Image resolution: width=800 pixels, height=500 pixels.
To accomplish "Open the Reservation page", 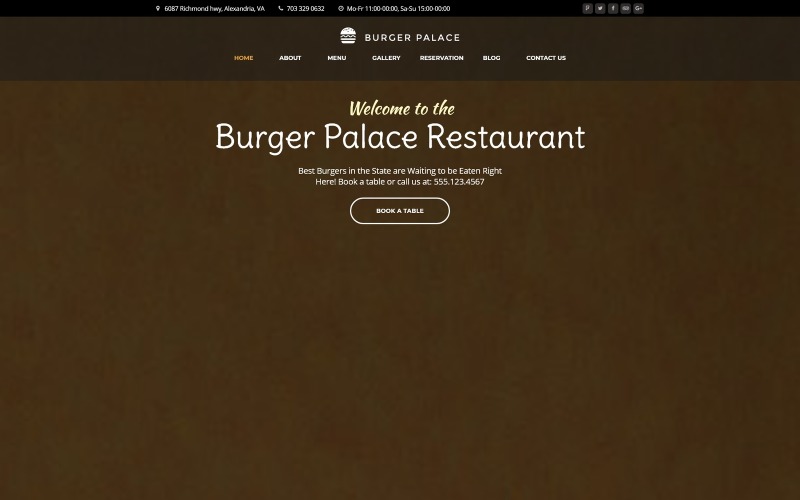I will pyautogui.click(x=441, y=58).
